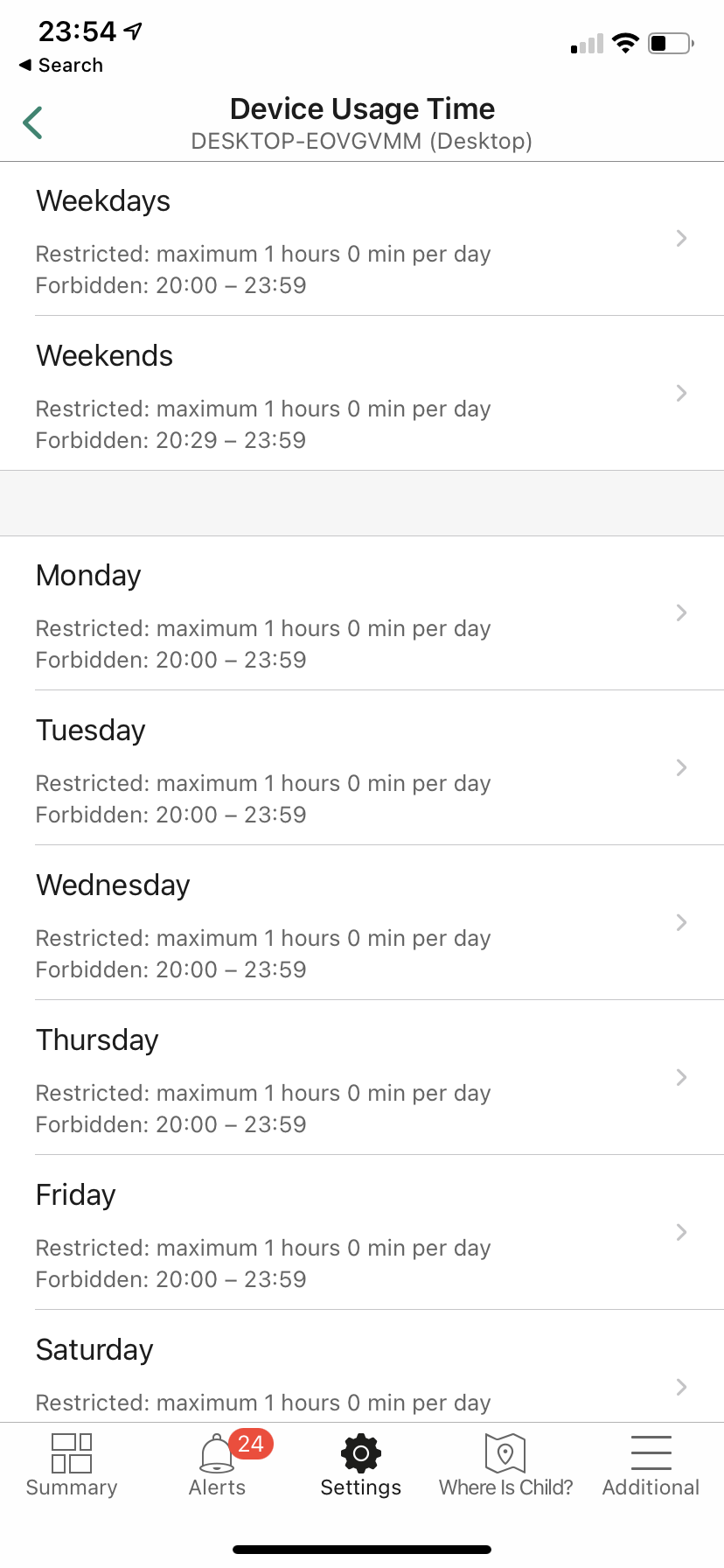
Task: Open the Weekdays usage settings
Action: [362, 239]
